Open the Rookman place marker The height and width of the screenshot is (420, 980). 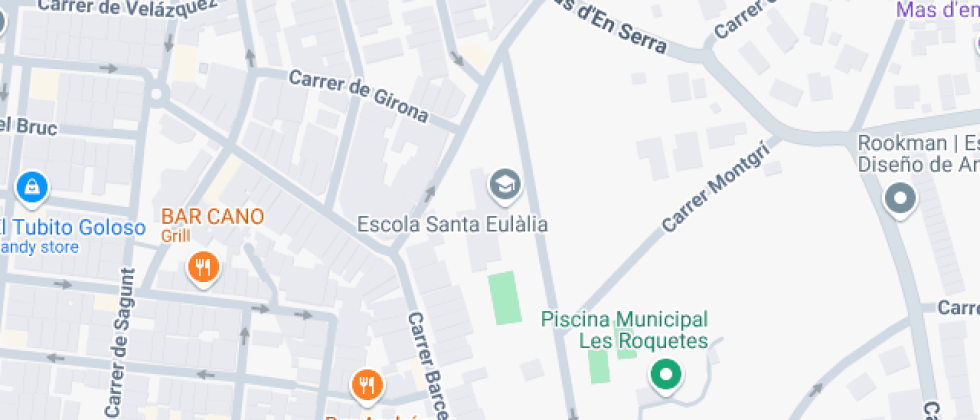click(901, 201)
